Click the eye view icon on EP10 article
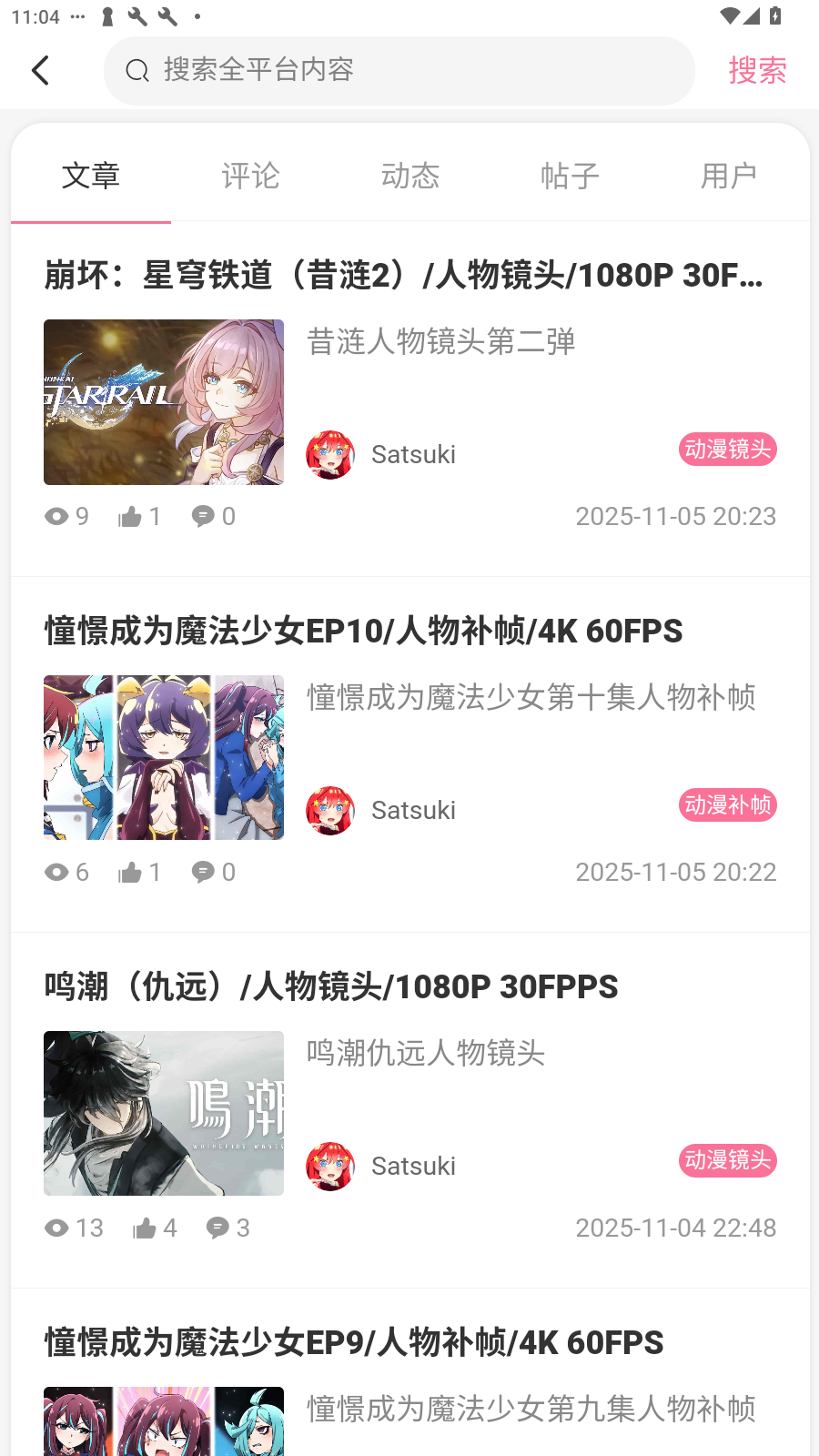 pos(56,872)
